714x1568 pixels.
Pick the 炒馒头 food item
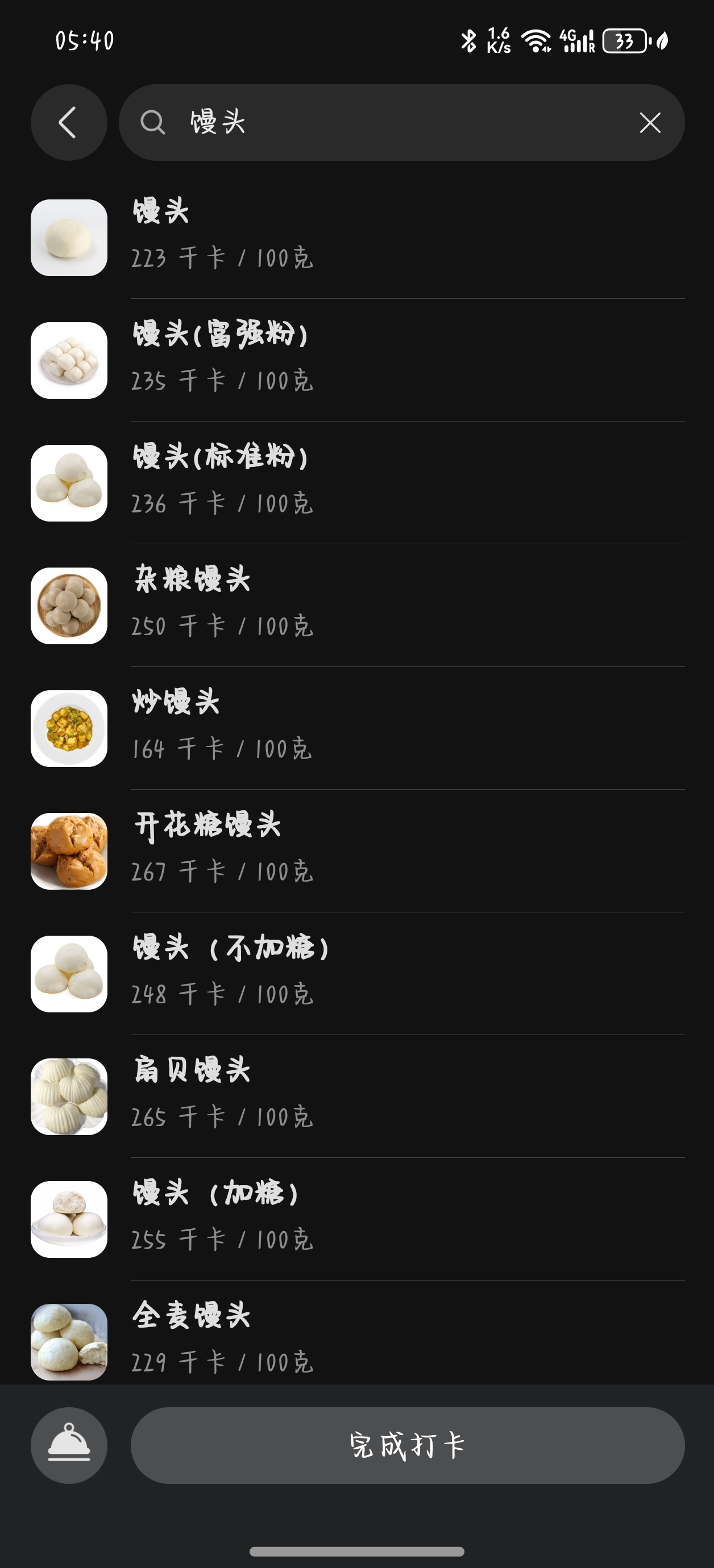coord(357,728)
